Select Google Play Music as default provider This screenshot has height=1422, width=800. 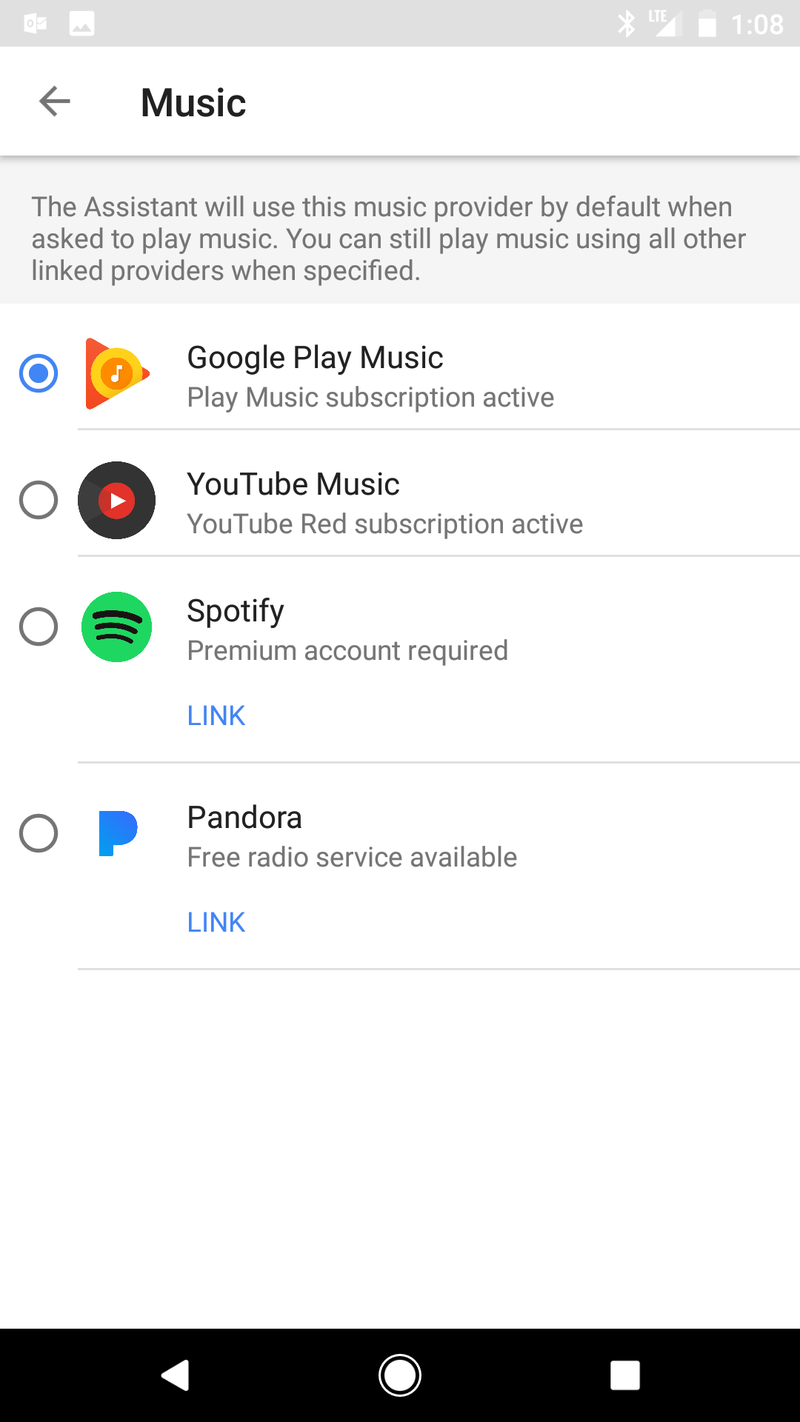[x=38, y=374]
